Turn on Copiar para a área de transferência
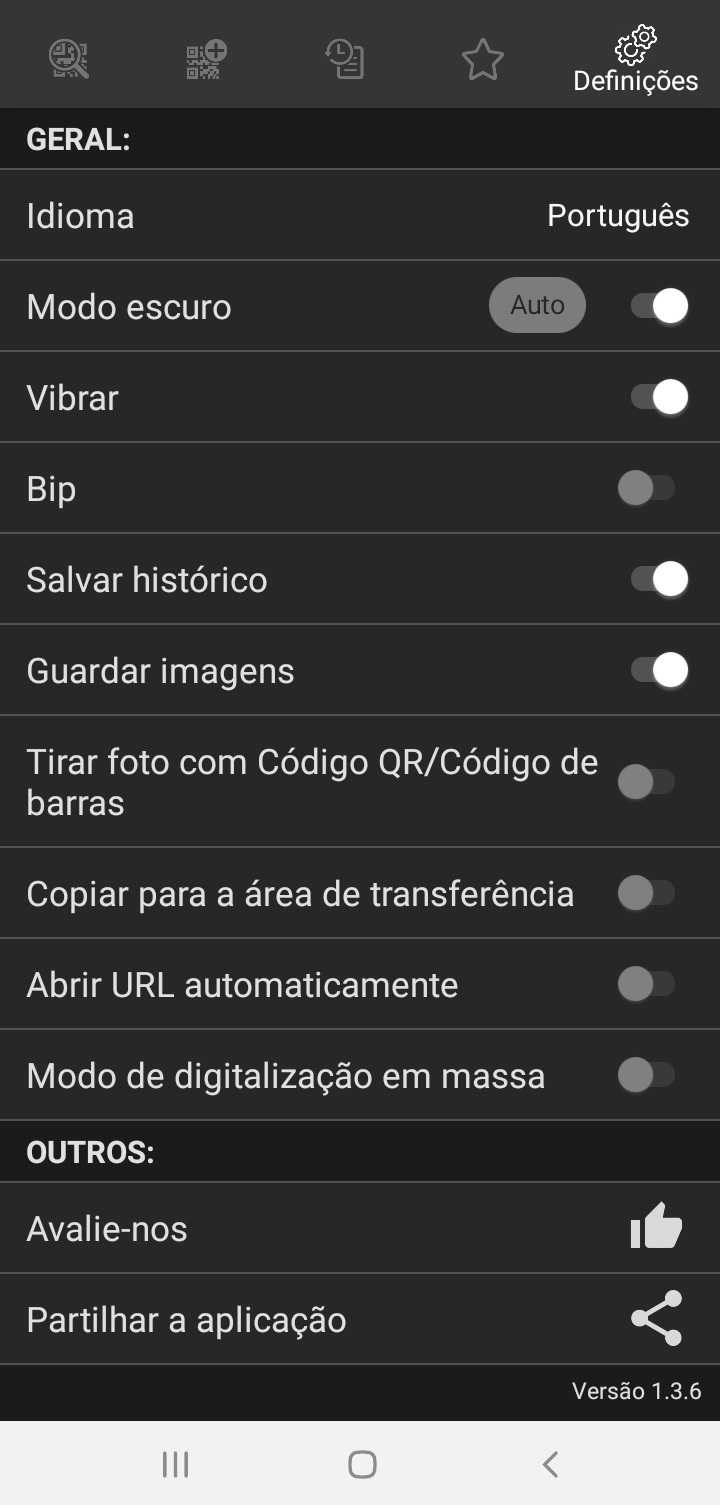The width and height of the screenshot is (720, 1505). point(646,893)
